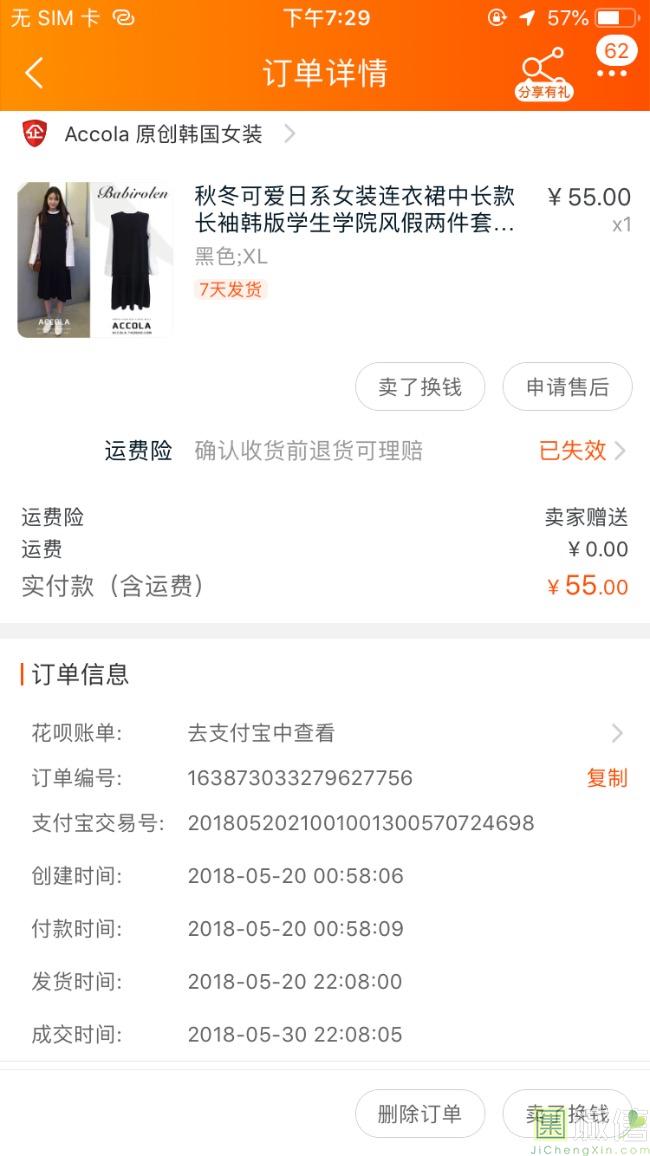View the dress product details
Viewport: 650px width, 1156px height.
pos(354,210)
